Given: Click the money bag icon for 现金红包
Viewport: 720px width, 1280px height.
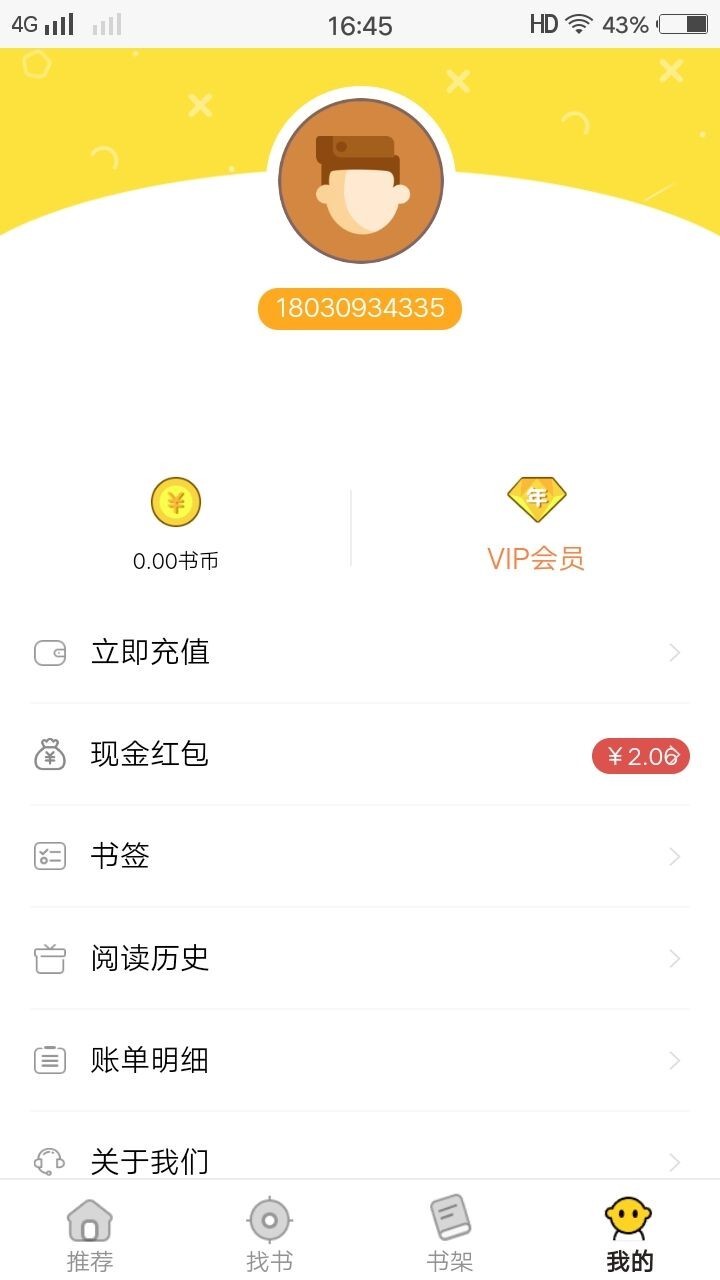Looking at the screenshot, I should (x=49, y=755).
